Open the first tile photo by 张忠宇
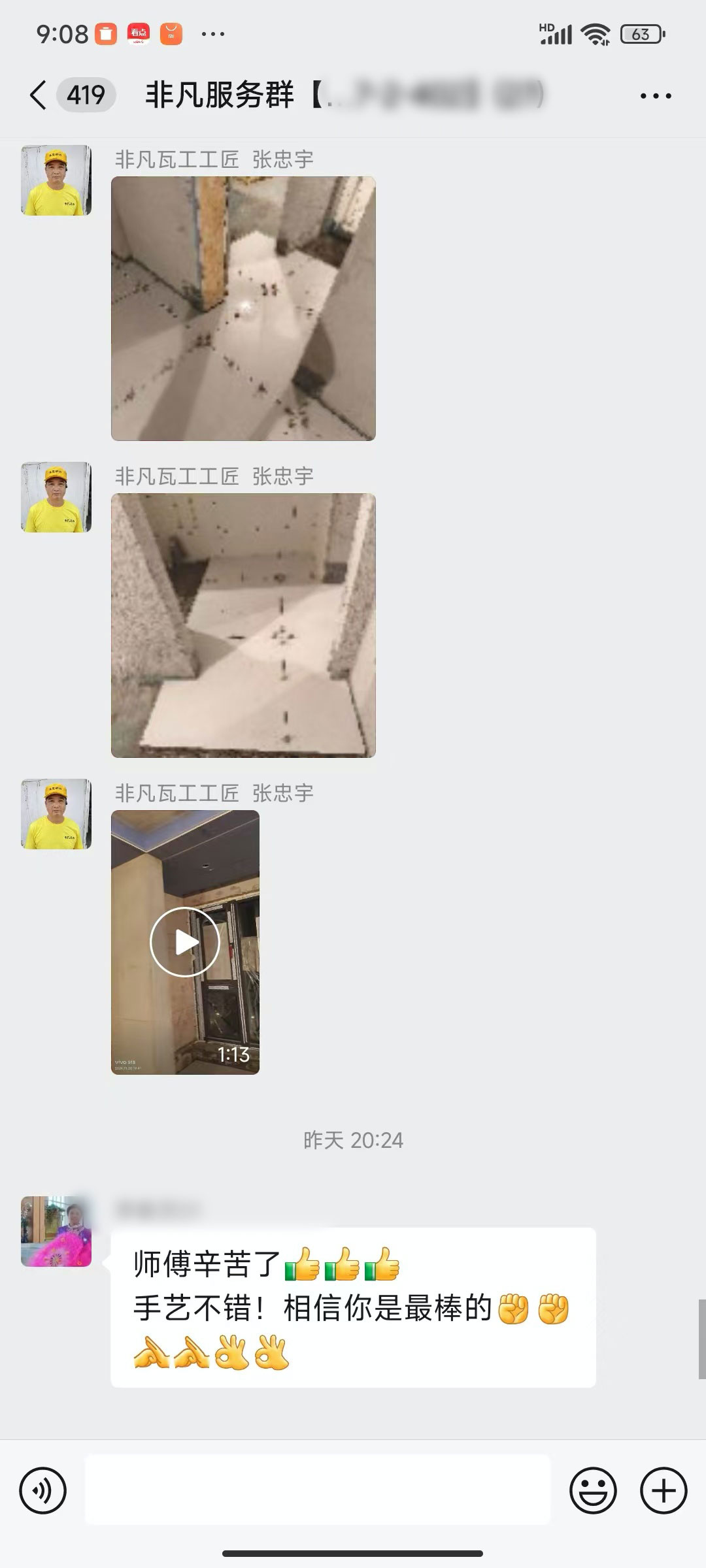Image resolution: width=706 pixels, height=1568 pixels. click(x=243, y=308)
